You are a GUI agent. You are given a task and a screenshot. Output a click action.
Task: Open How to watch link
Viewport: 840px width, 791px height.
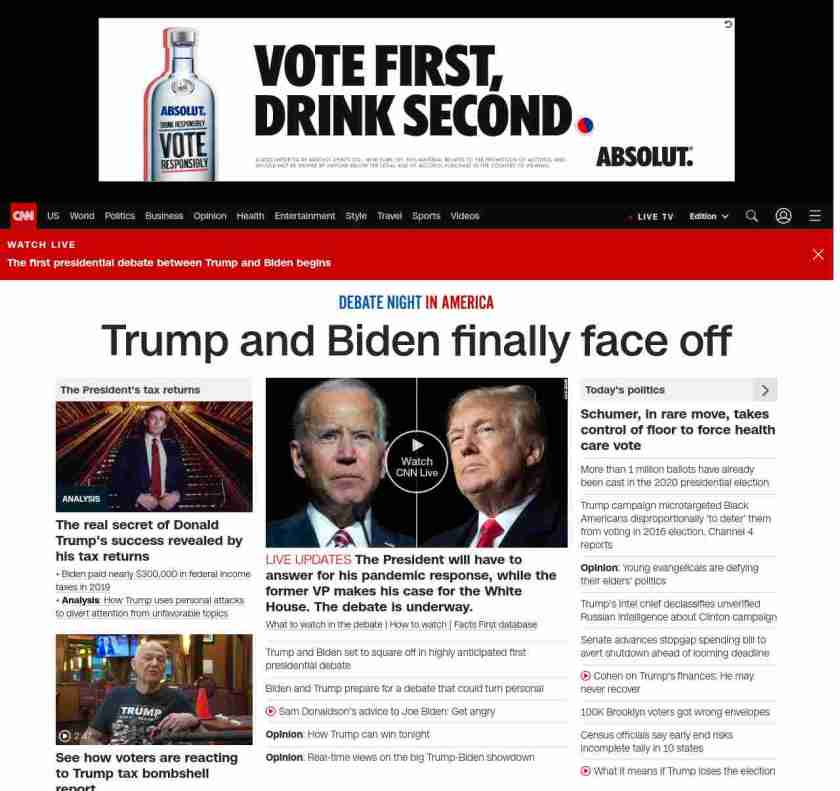(418, 624)
